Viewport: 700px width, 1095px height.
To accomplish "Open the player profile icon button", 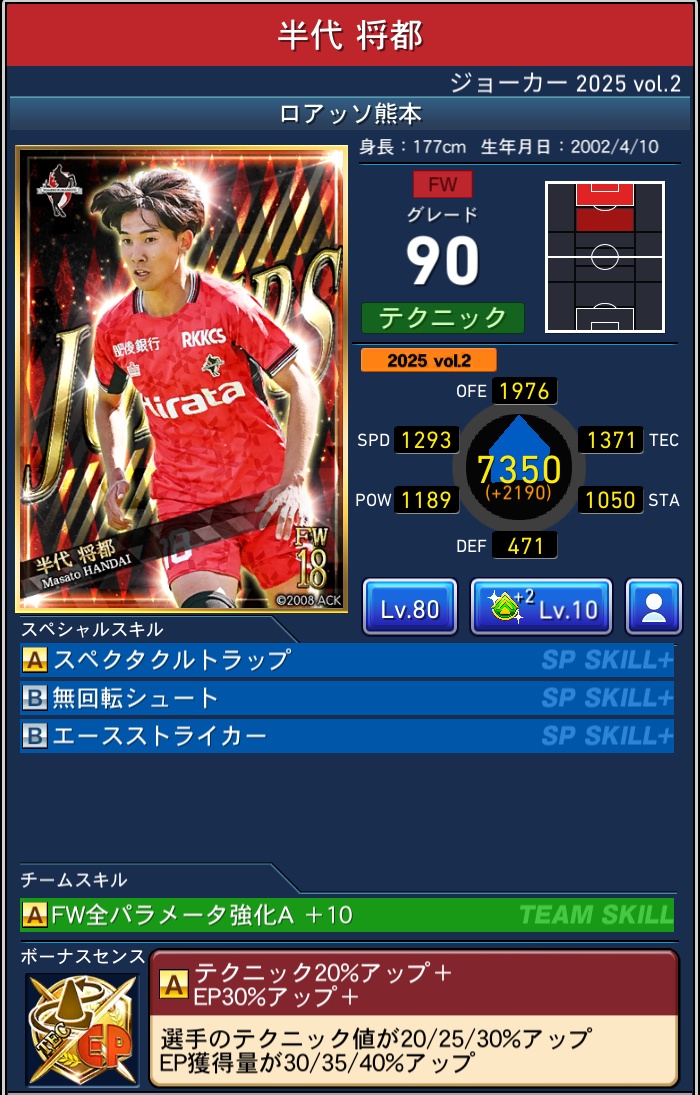I will coord(653,607).
